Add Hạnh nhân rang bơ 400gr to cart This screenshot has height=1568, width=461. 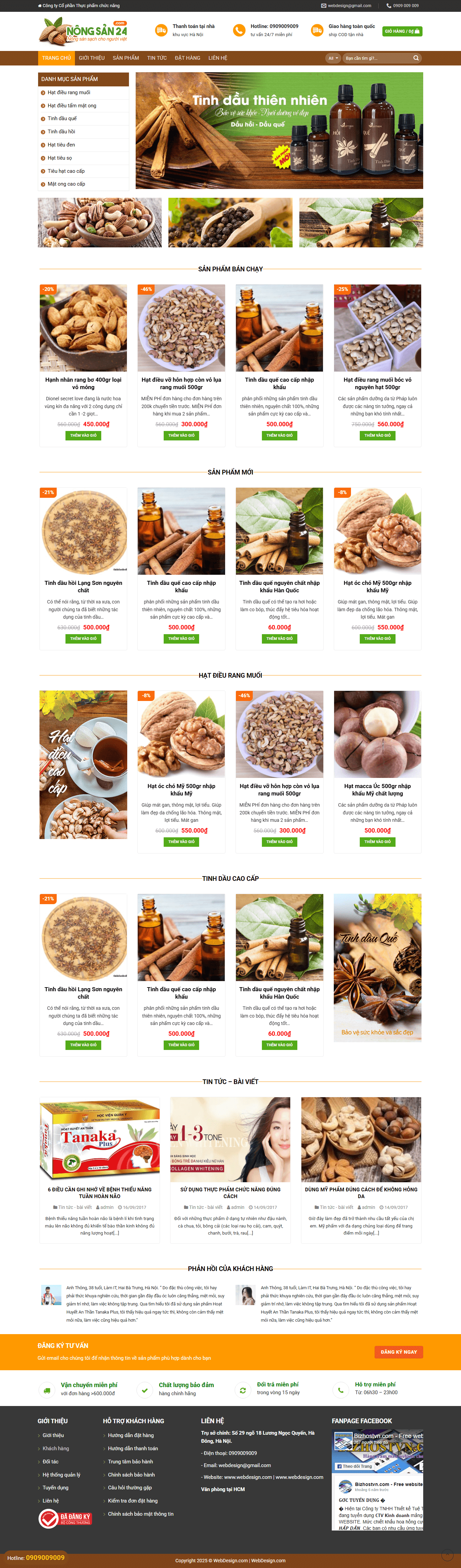(x=83, y=435)
